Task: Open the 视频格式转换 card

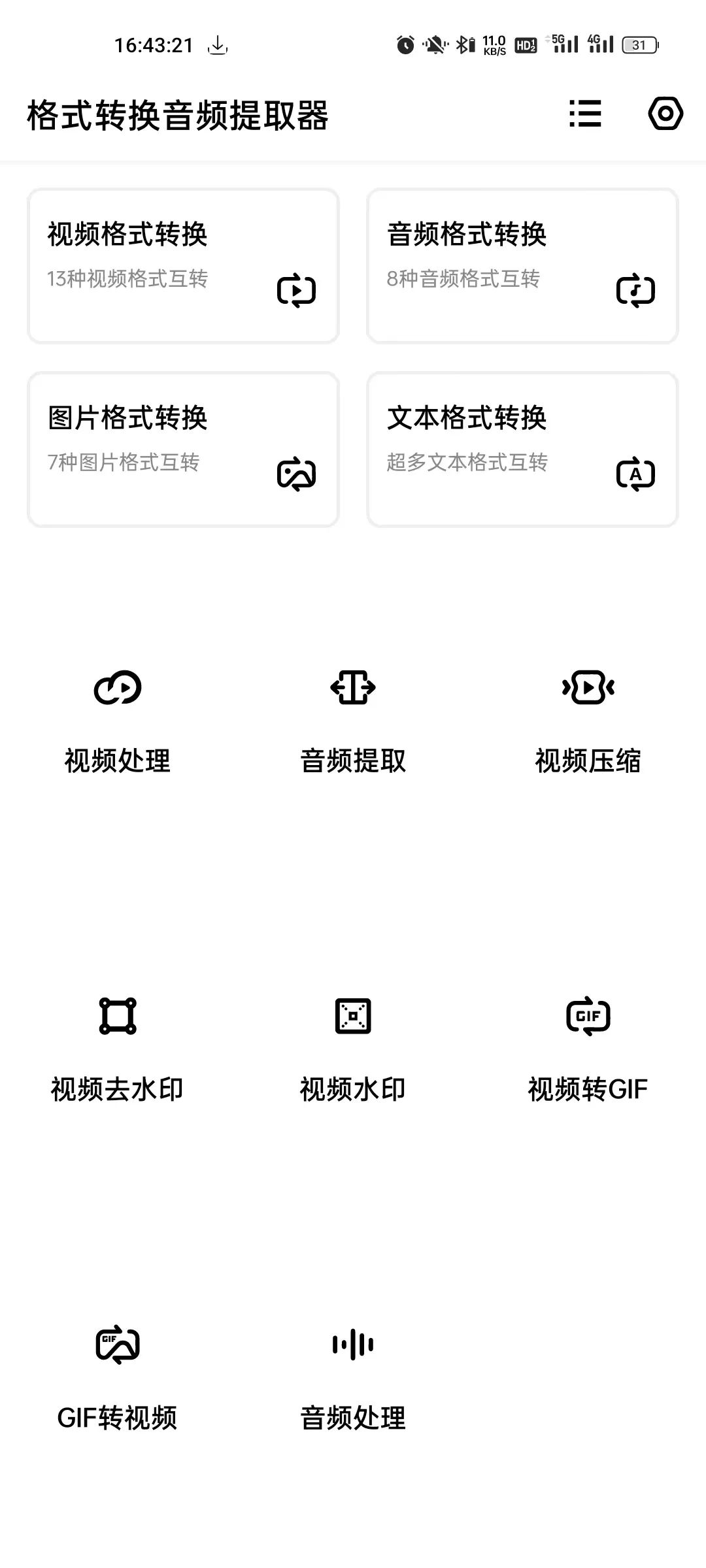Action: click(x=183, y=265)
